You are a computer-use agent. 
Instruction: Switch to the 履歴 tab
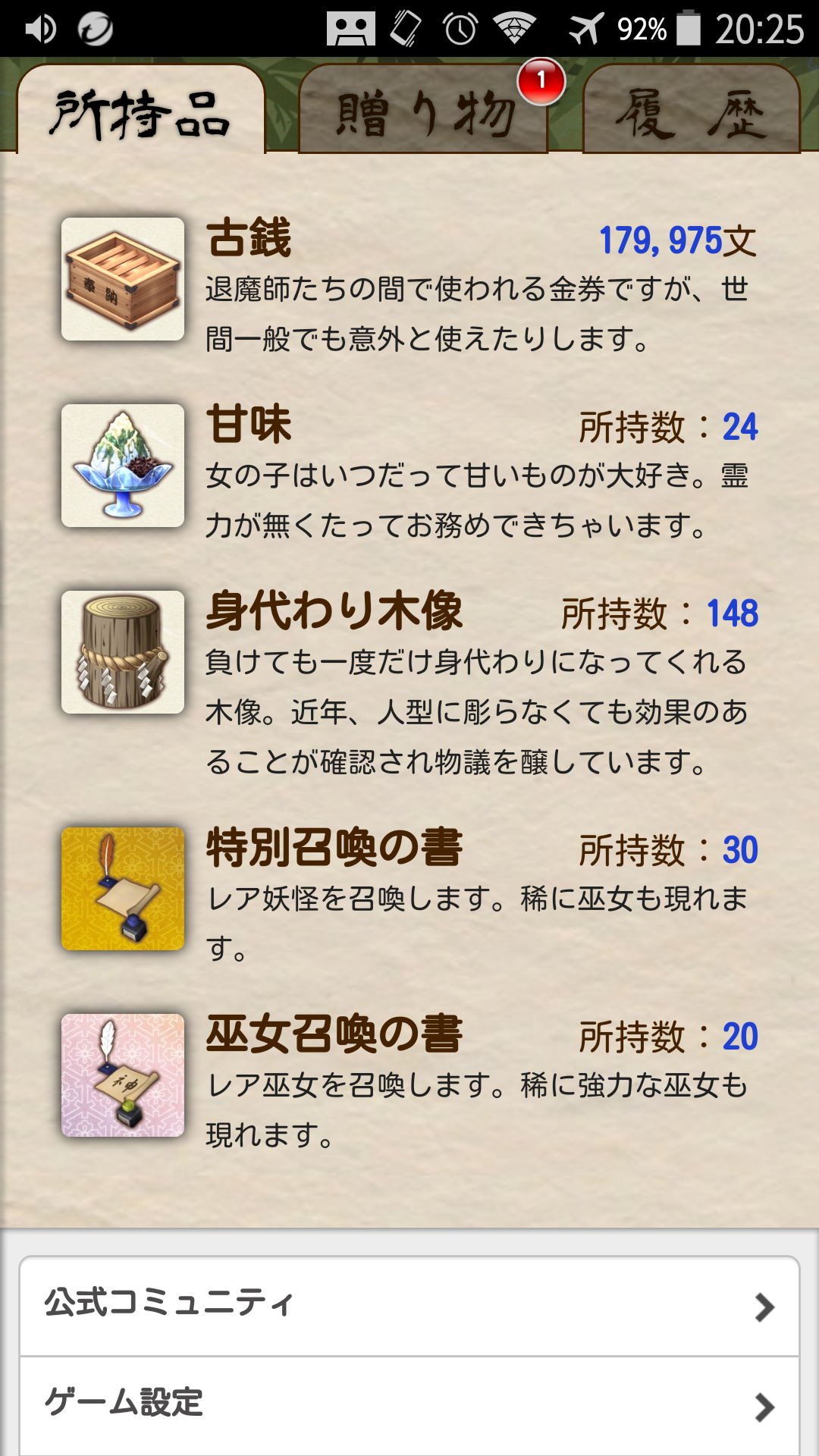(691, 112)
